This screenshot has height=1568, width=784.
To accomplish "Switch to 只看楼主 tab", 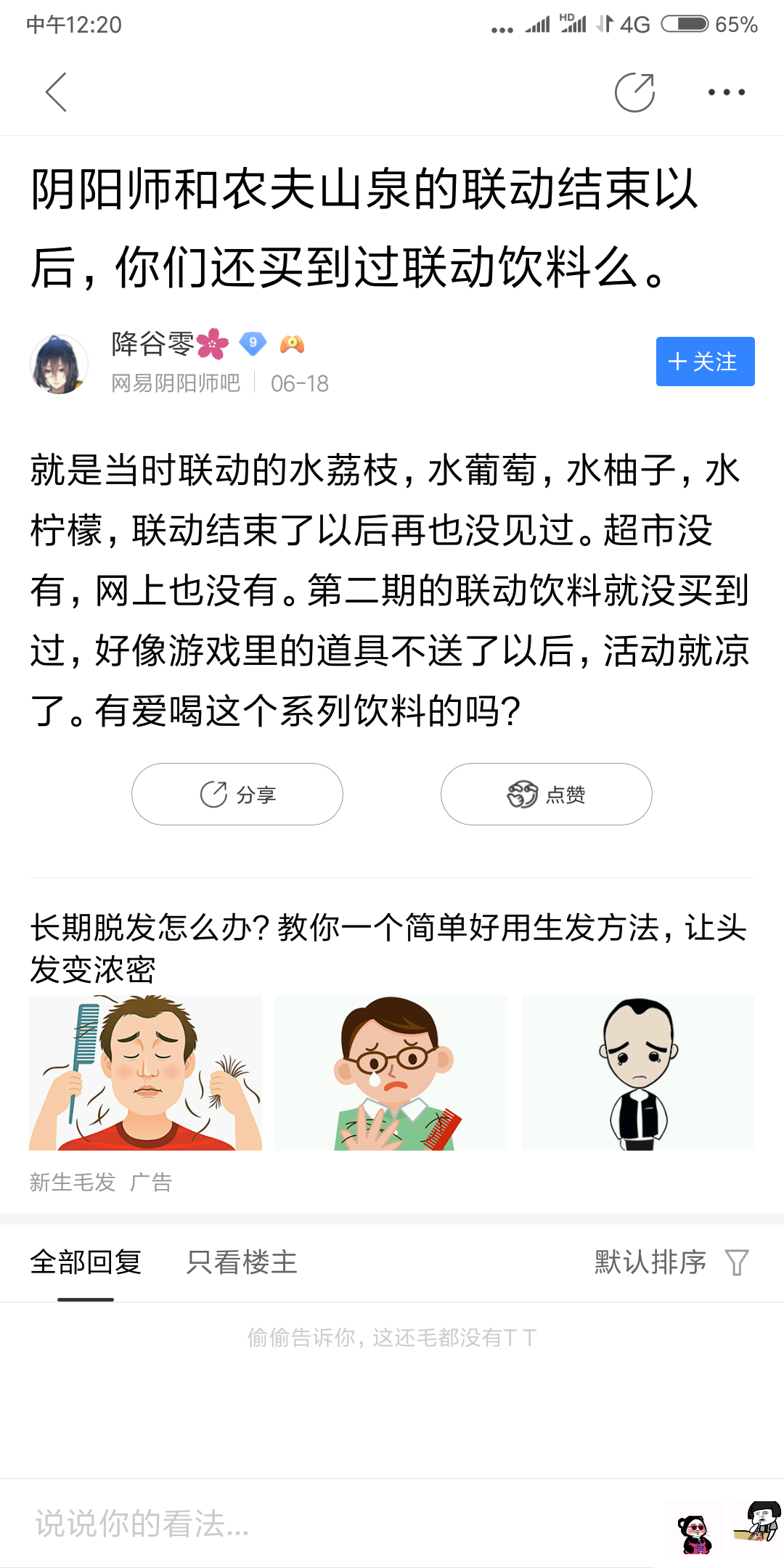I will (242, 1262).
